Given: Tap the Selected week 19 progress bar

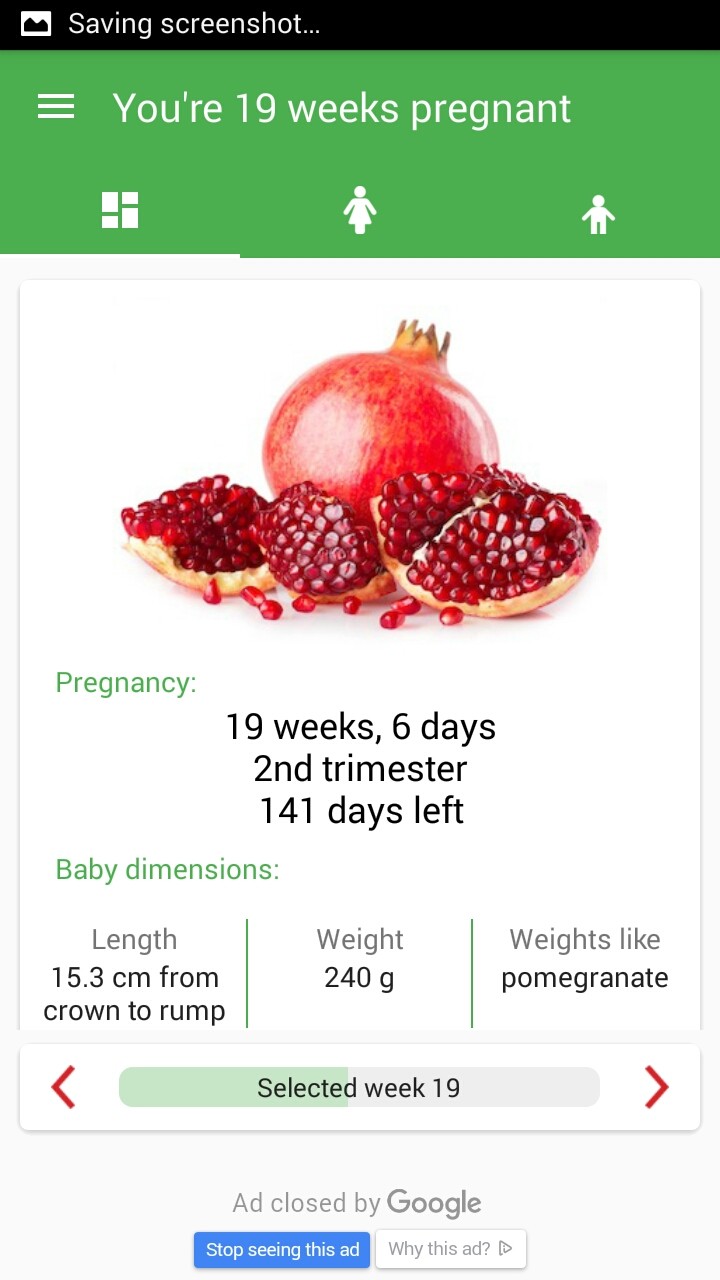Looking at the screenshot, I should 359,1087.
